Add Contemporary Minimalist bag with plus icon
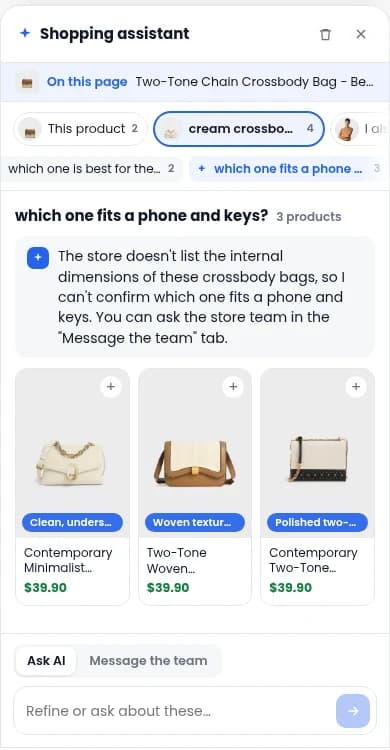Image resolution: width=390 pixels, height=750 pixels. pyautogui.click(x=111, y=386)
